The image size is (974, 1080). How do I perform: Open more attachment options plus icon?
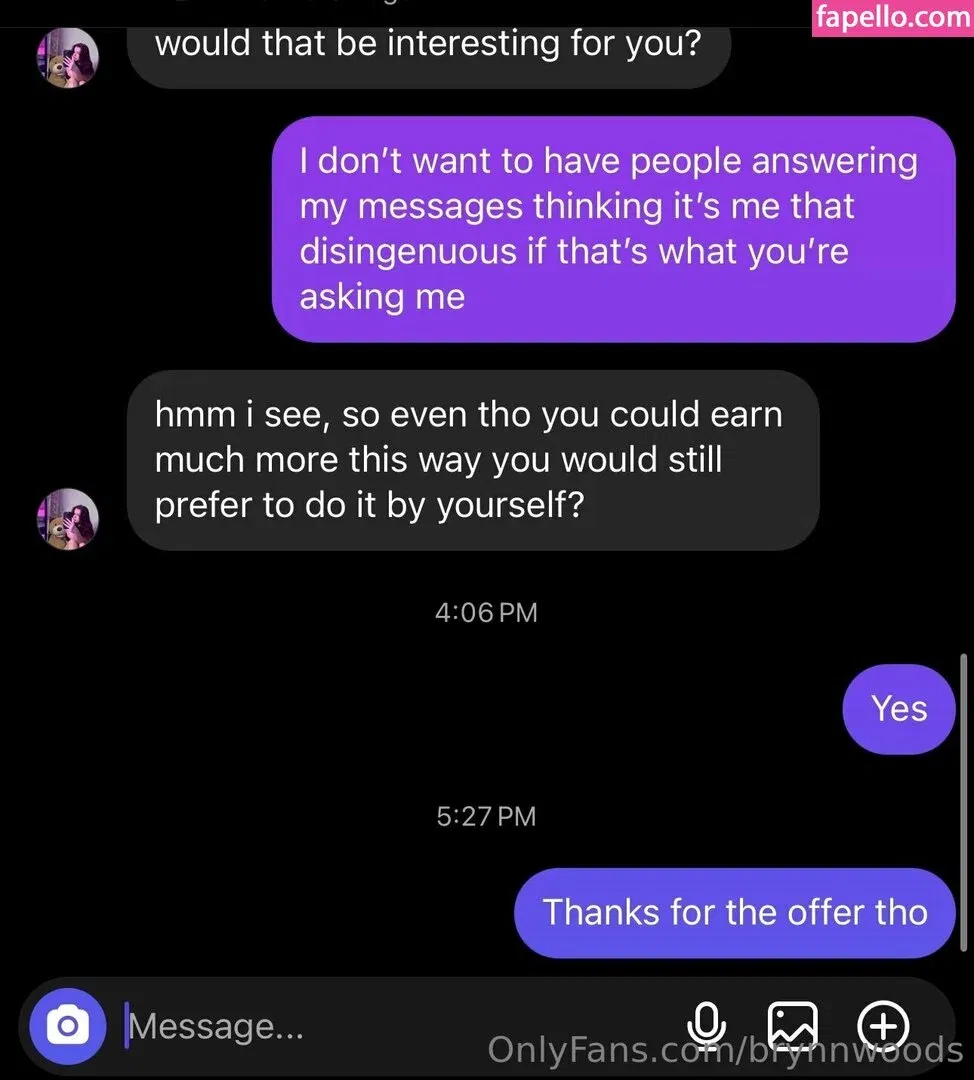(884, 1026)
